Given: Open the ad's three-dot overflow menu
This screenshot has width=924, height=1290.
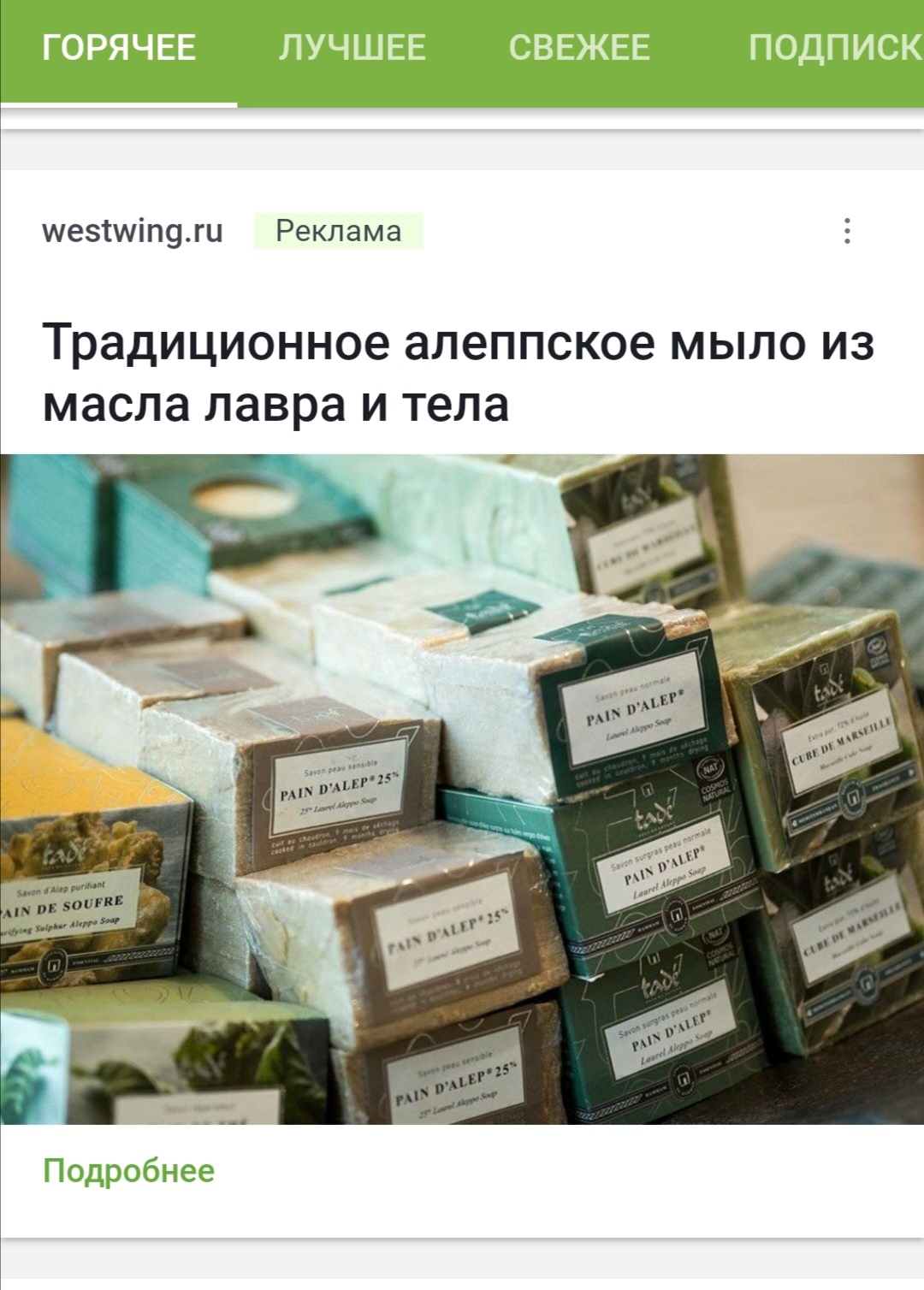Looking at the screenshot, I should pos(847,231).
